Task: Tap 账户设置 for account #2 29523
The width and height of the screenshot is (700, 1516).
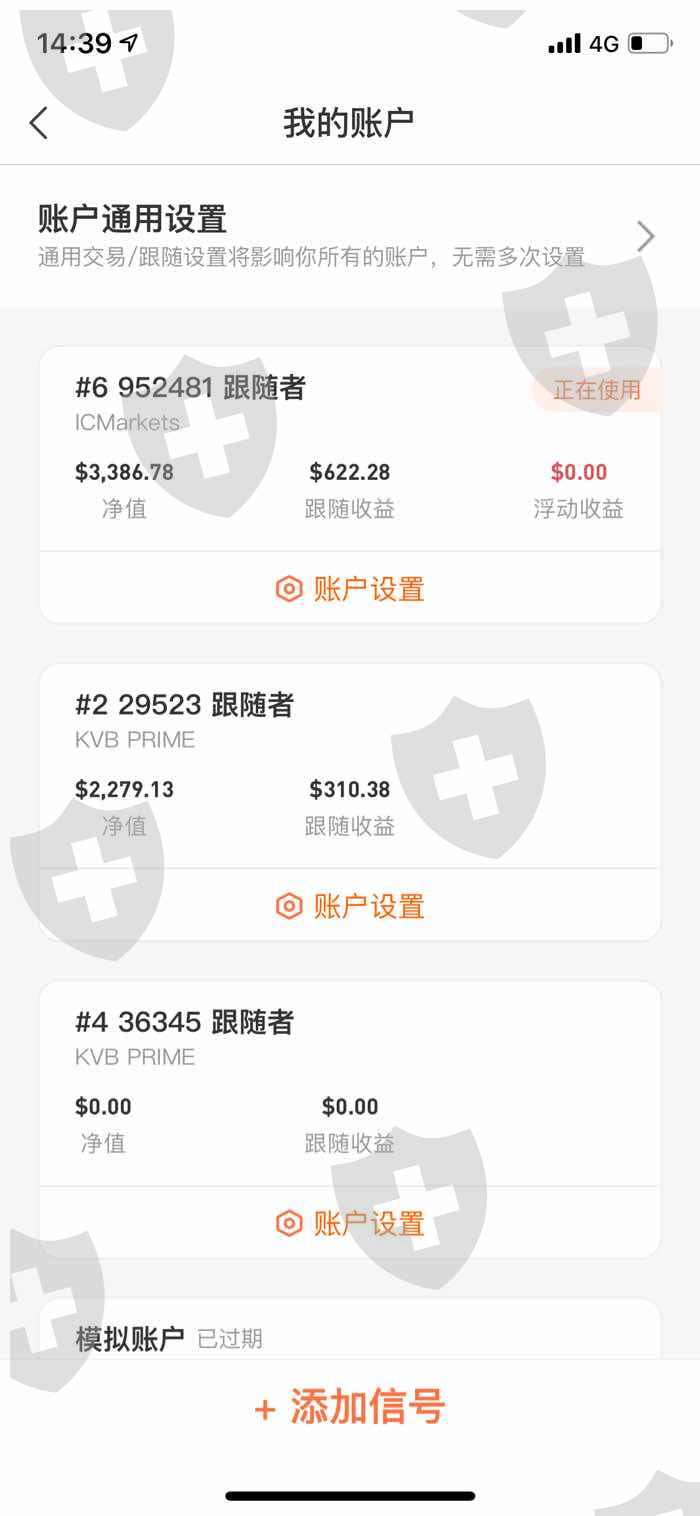Action: (350, 906)
